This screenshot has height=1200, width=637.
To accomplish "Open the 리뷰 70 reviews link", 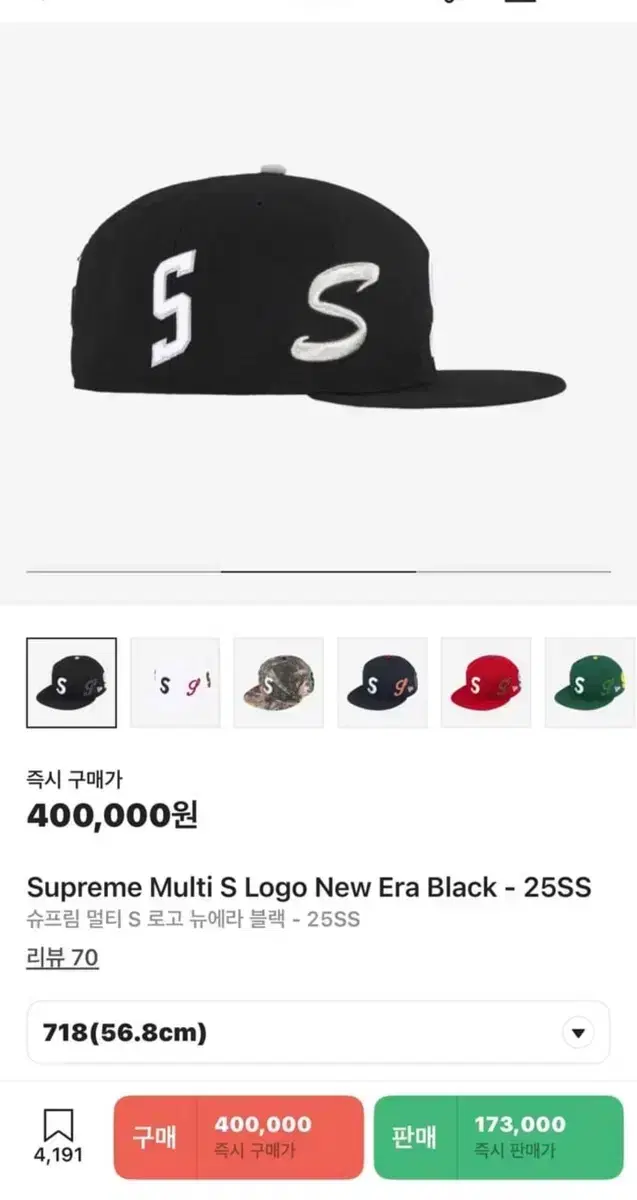I will [x=62, y=958].
